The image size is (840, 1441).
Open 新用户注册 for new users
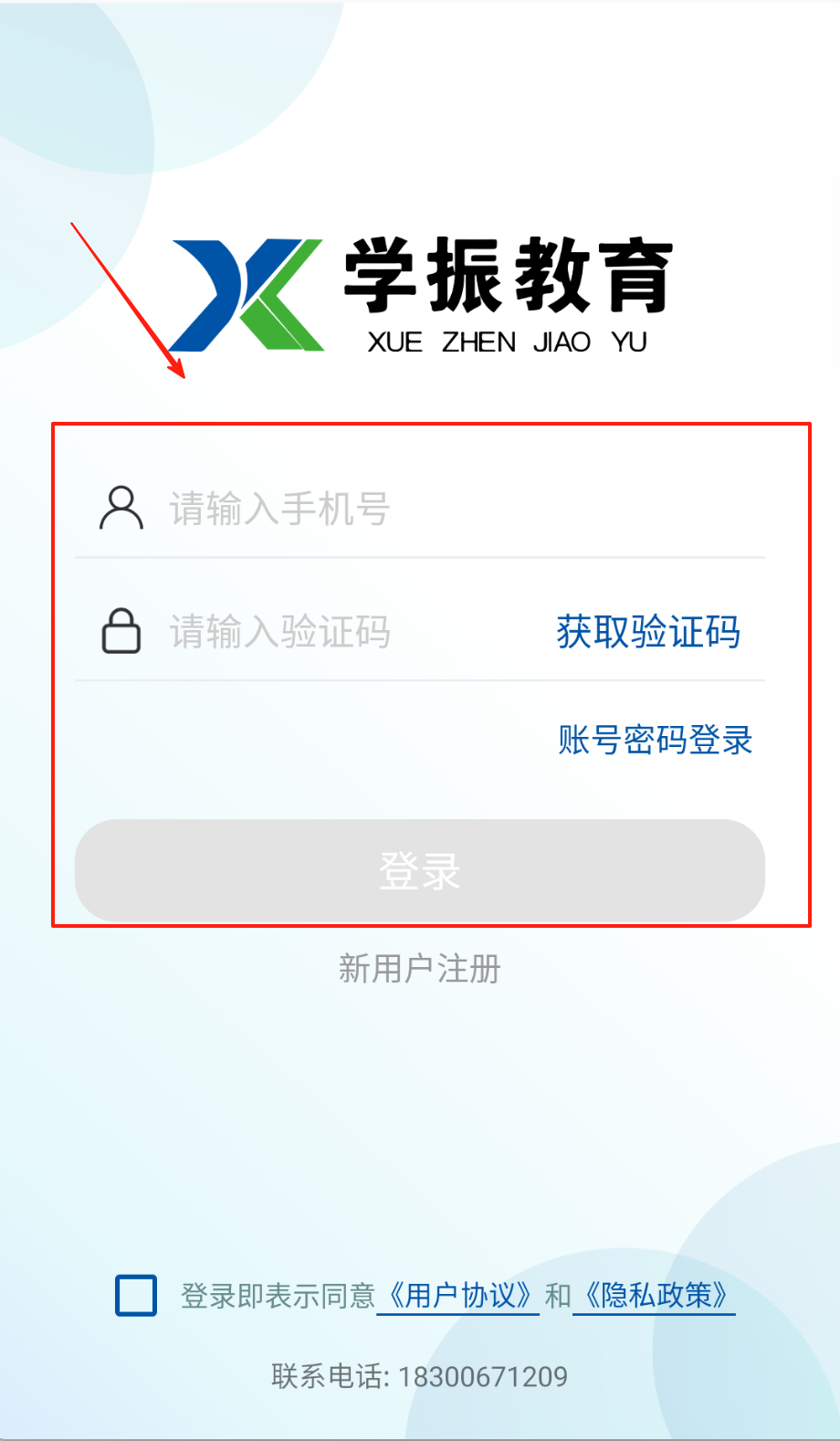coord(419,969)
